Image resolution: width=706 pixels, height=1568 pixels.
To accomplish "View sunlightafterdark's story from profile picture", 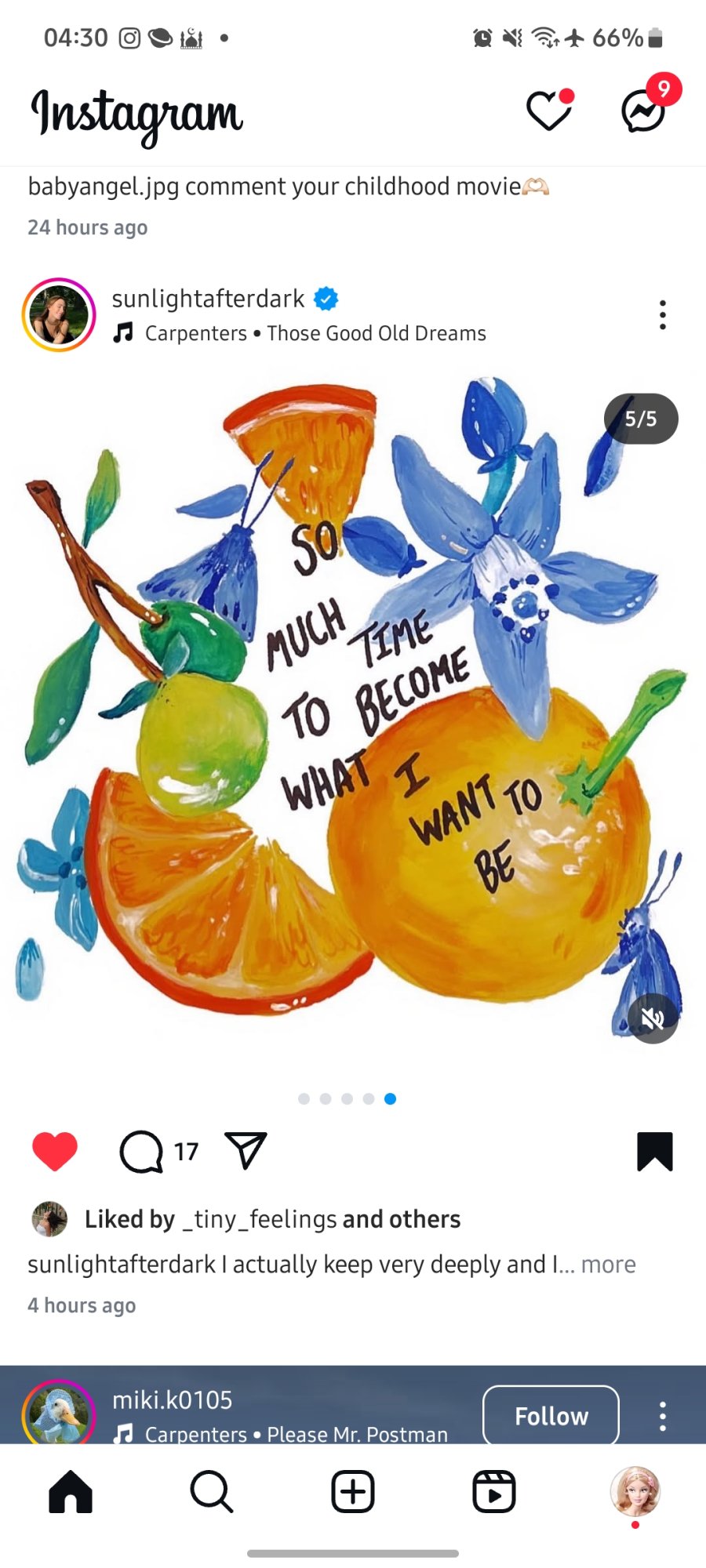I will [59, 315].
